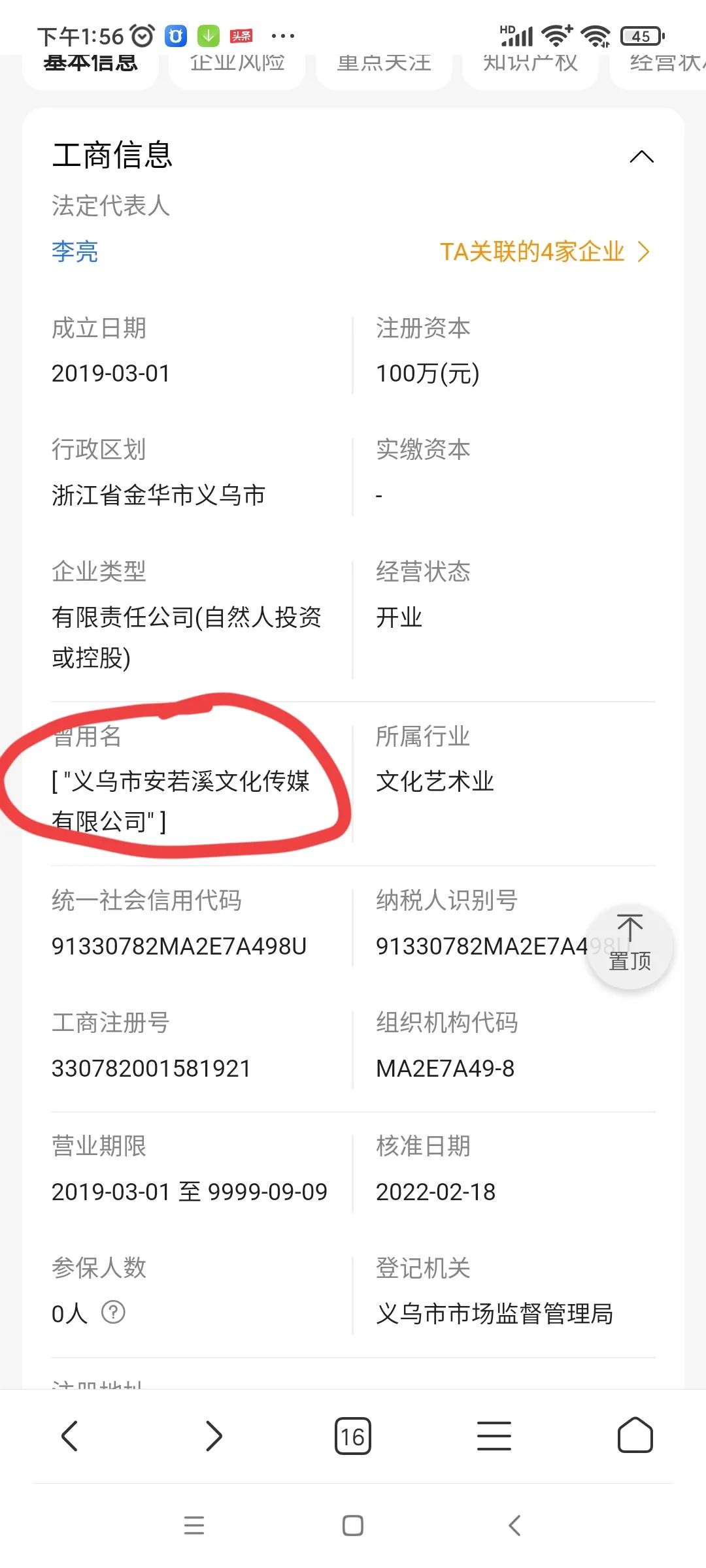Open the browser menu
This screenshot has width=706, height=1568.
(x=494, y=1436)
